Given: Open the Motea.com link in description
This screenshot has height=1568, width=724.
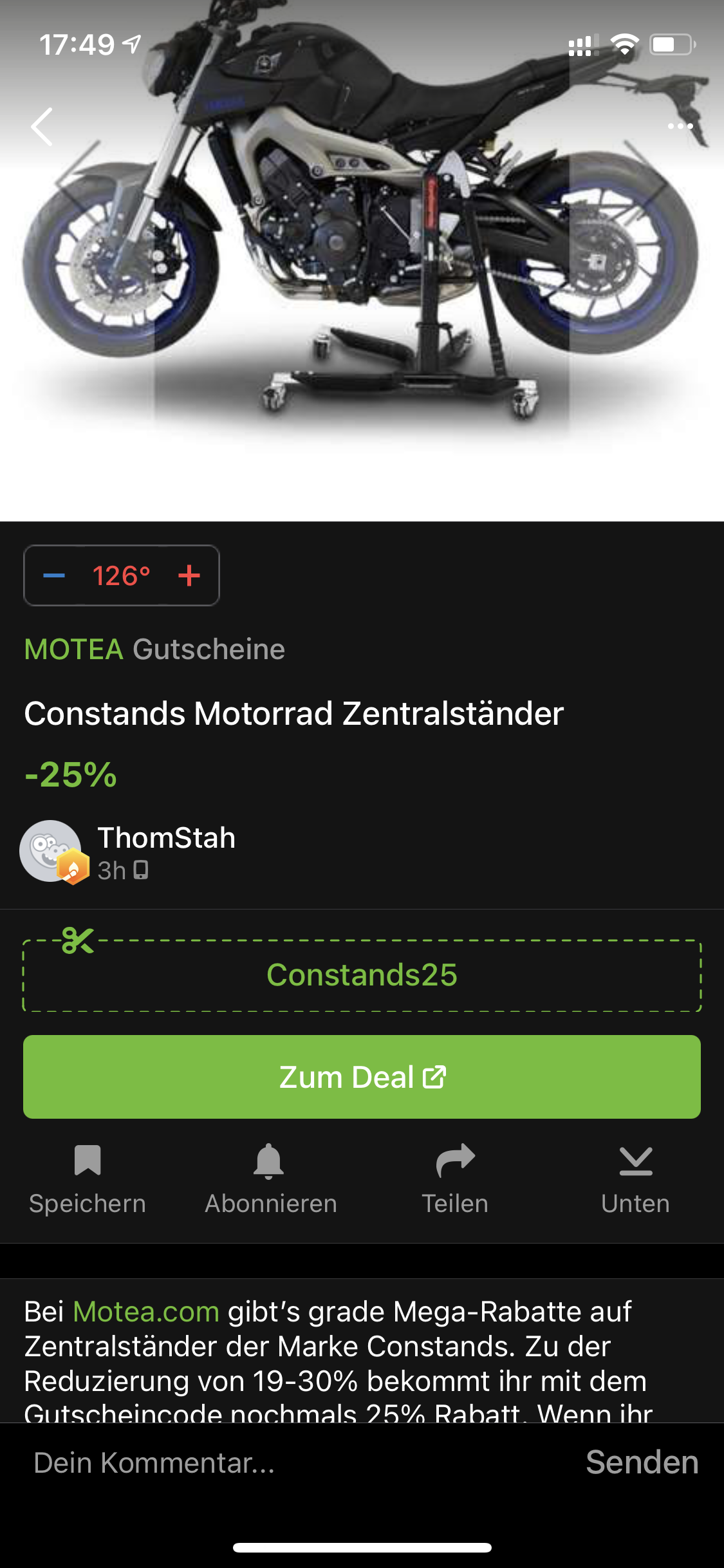Looking at the screenshot, I should (146, 1312).
